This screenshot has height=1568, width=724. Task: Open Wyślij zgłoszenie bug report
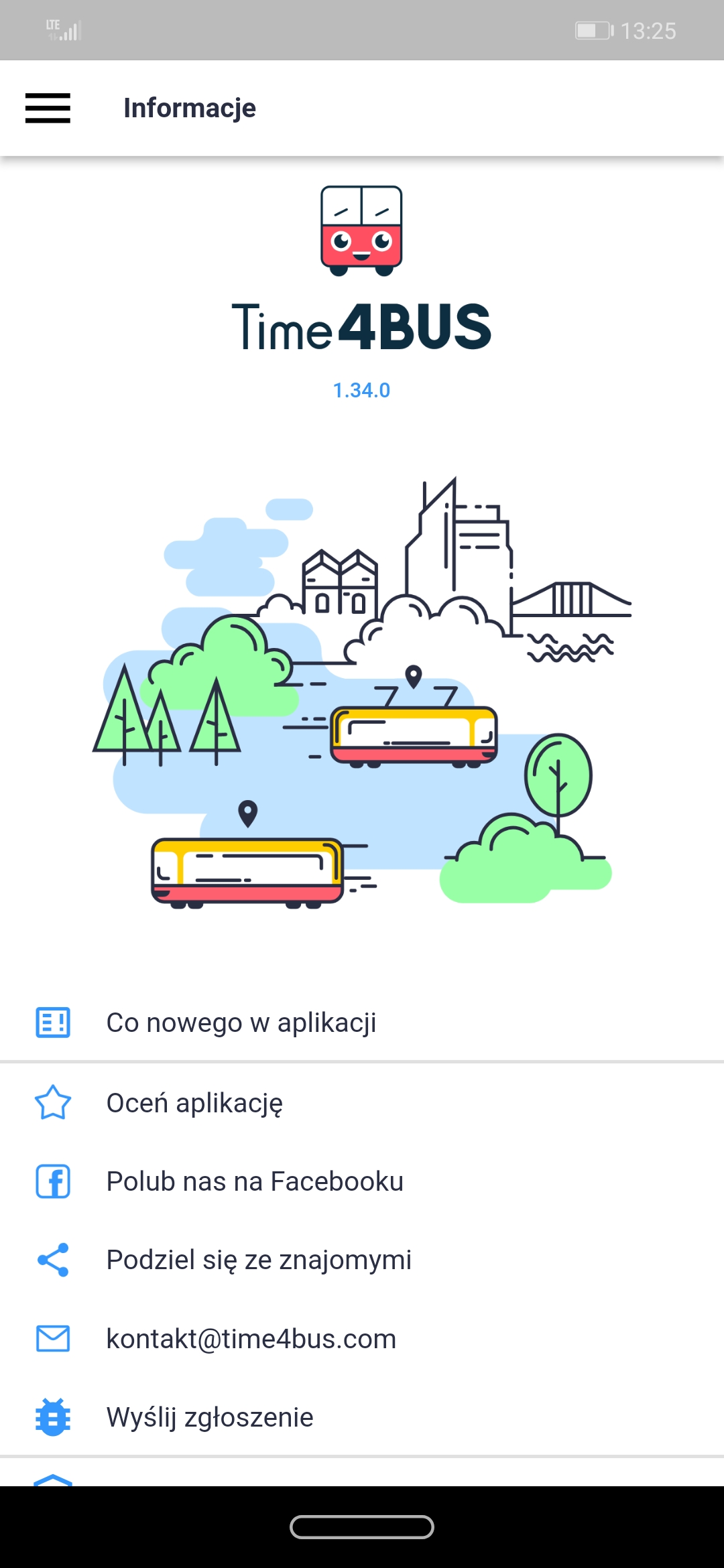pyautogui.click(x=362, y=1417)
